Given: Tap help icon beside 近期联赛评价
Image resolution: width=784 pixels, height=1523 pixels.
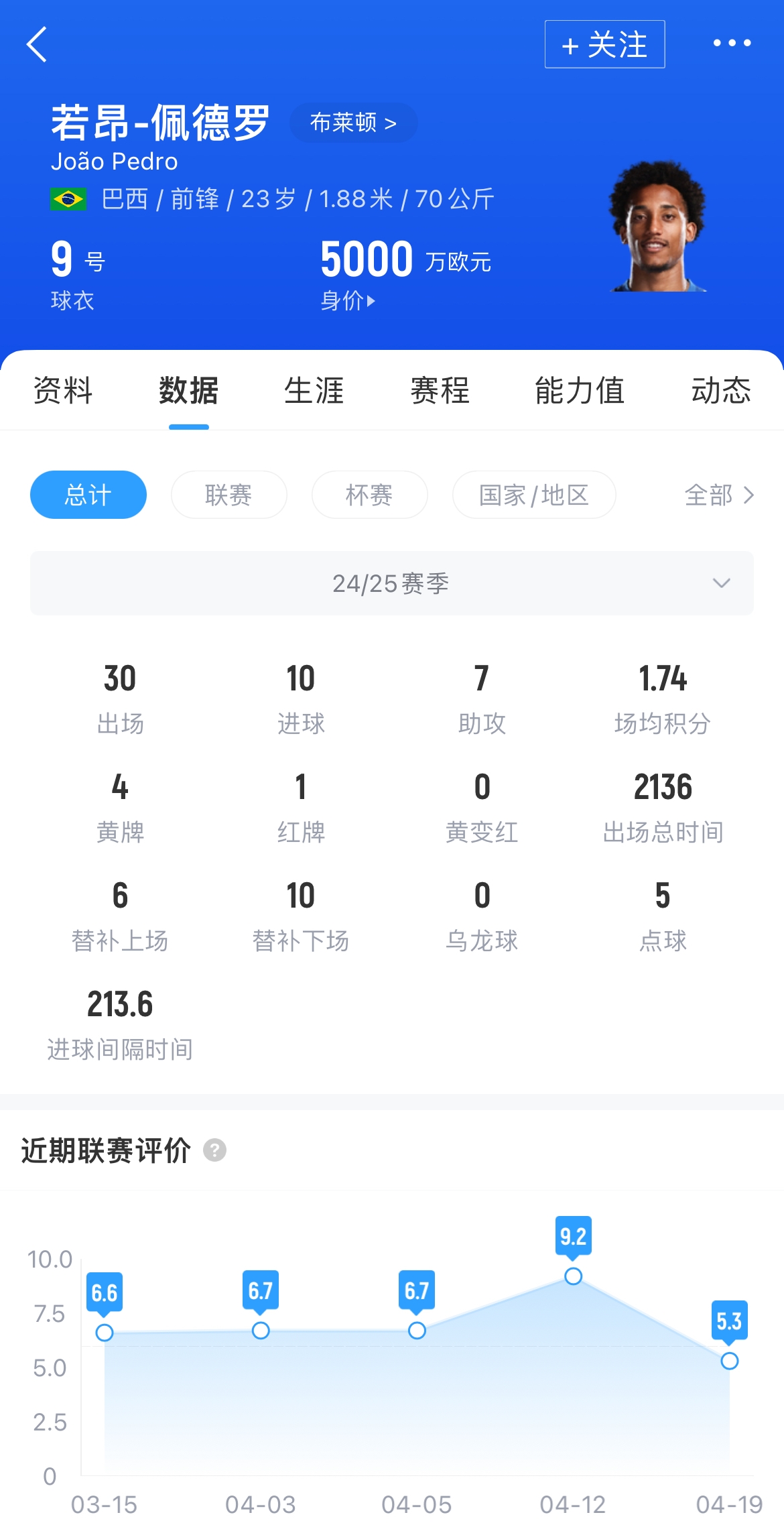Looking at the screenshot, I should pyautogui.click(x=214, y=1150).
